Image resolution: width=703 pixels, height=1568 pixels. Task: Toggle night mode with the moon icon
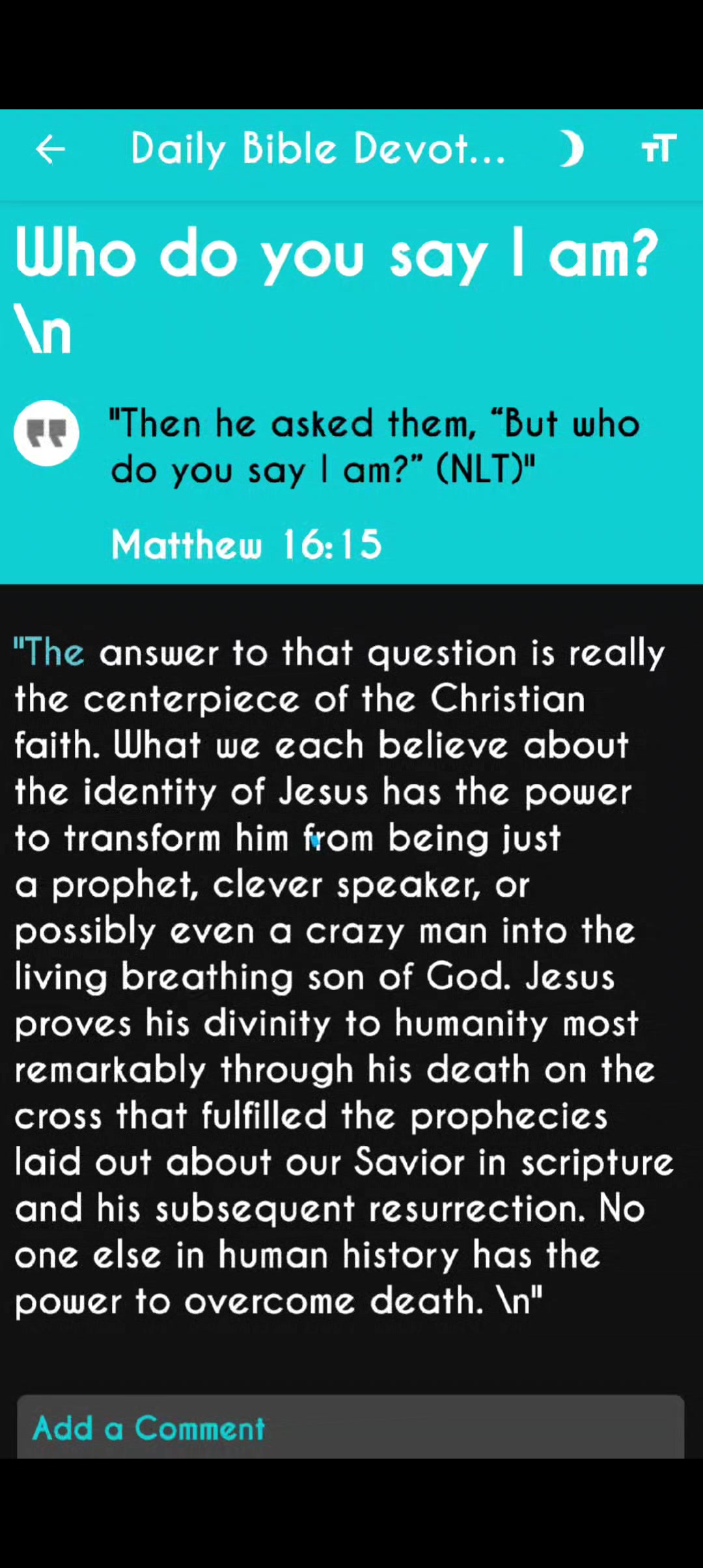pyautogui.click(x=572, y=149)
